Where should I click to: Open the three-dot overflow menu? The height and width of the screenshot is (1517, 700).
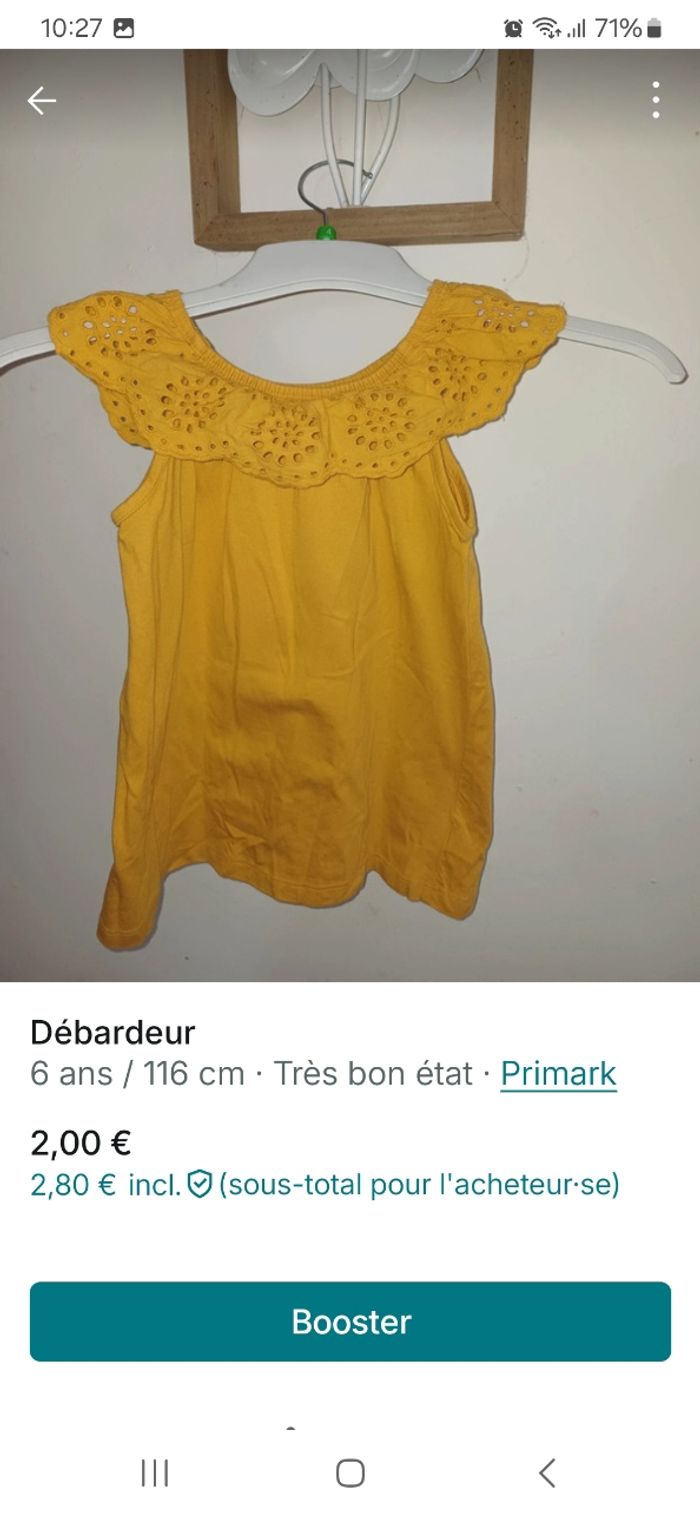(656, 100)
